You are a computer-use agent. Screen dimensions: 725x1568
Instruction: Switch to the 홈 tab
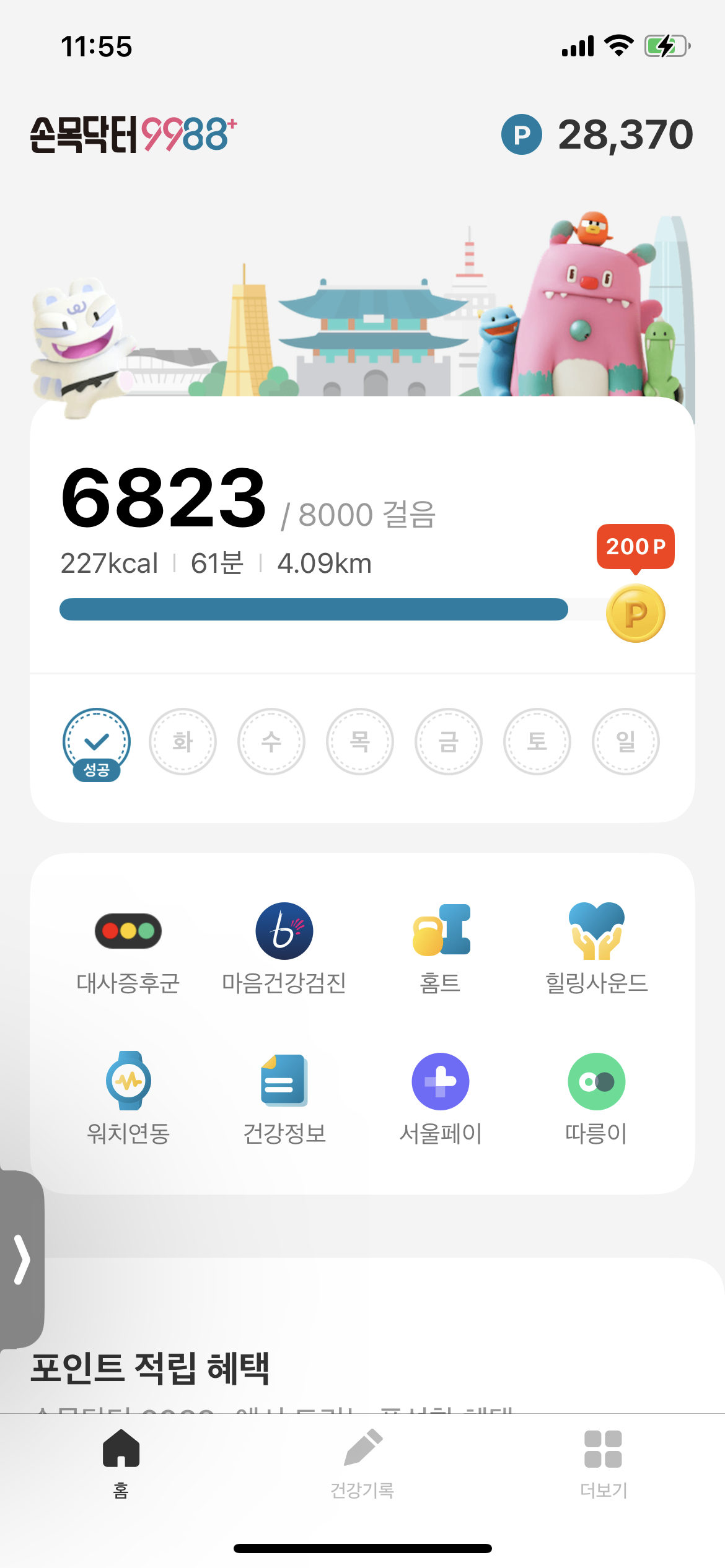[x=121, y=1463]
